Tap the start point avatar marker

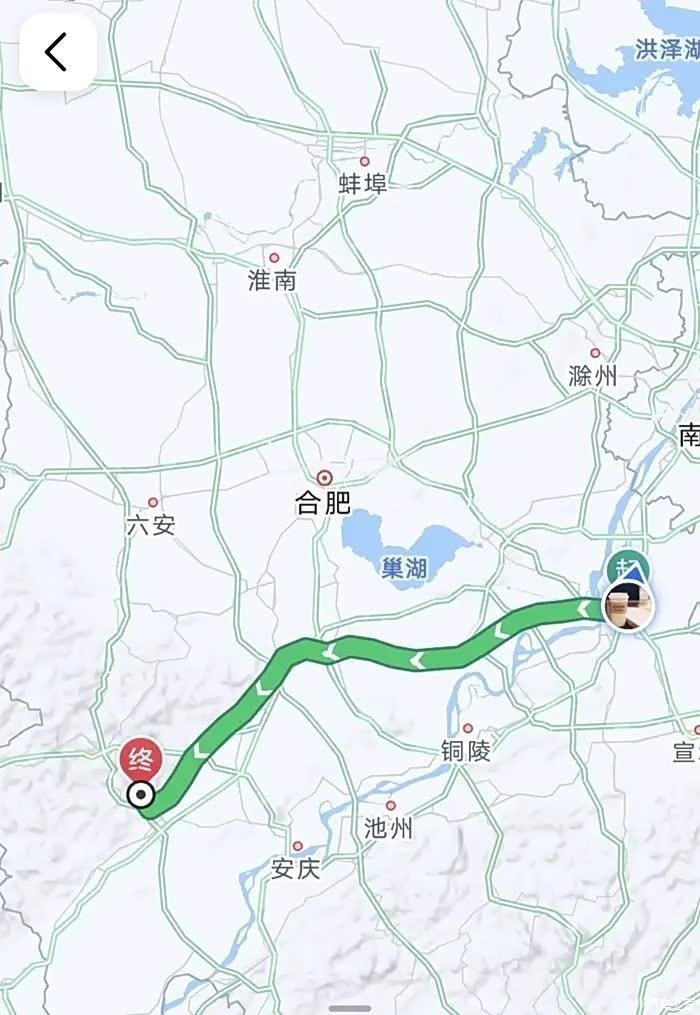point(628,607)
